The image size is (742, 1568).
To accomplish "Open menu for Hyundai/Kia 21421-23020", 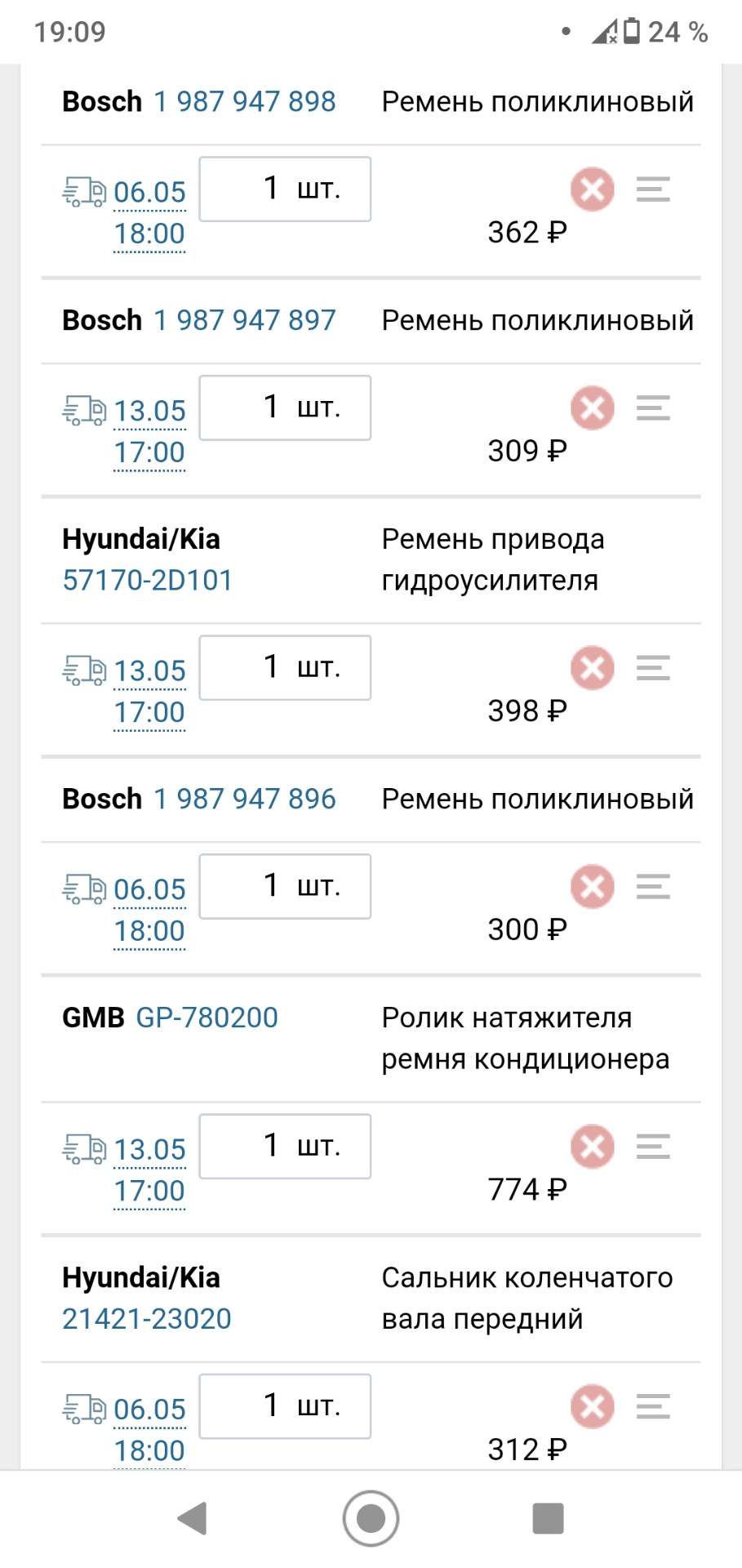I will pyautogui.click(x=653, y=1406).
